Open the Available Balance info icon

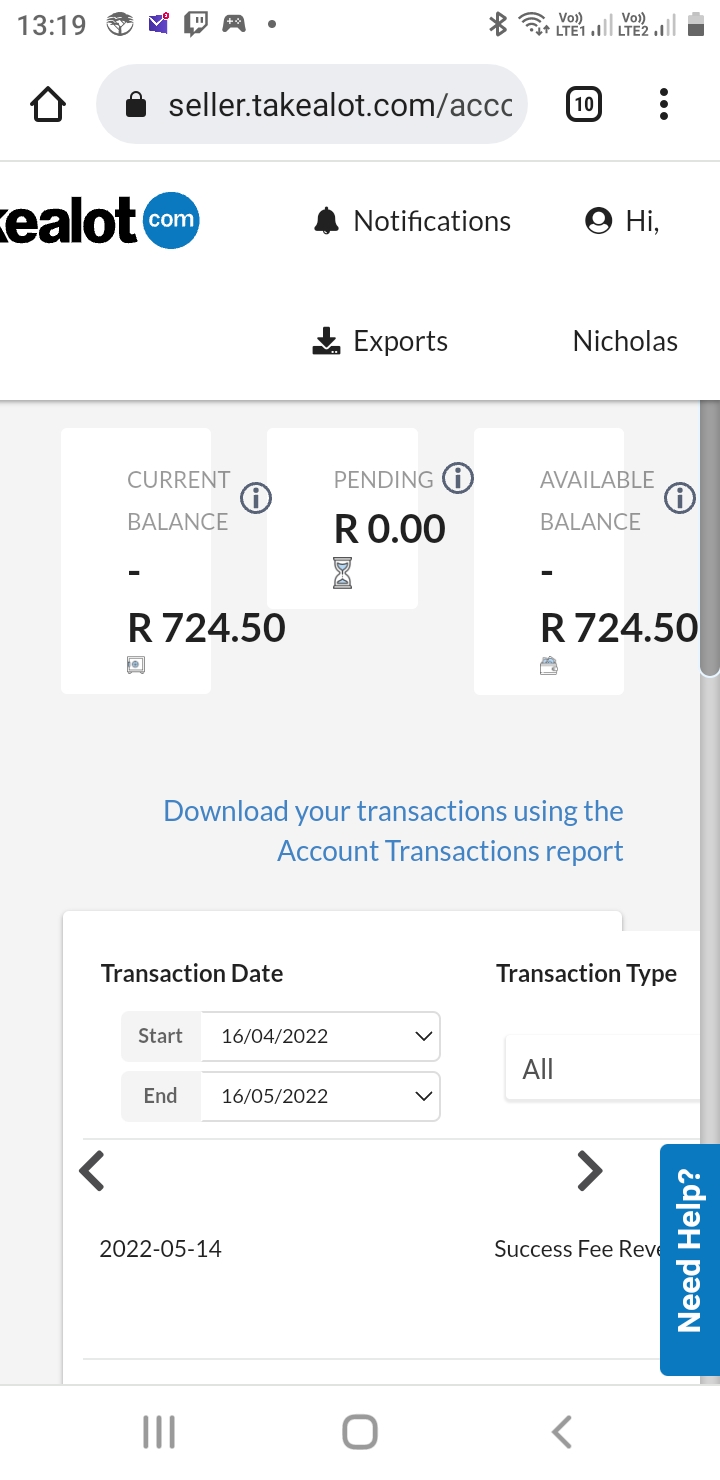(680, 498)
